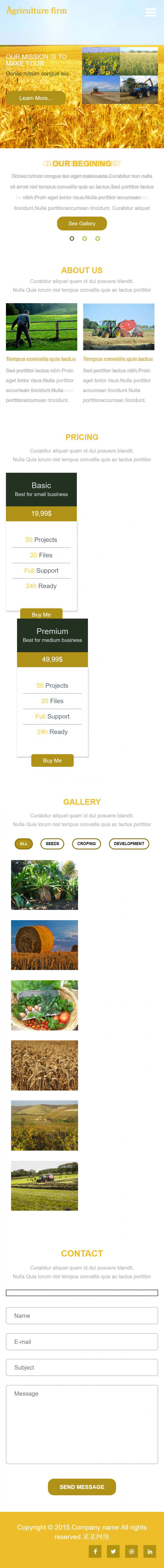Tap the Learn More button
This screenshot has width=164, height=1568.
coord(35,98)
